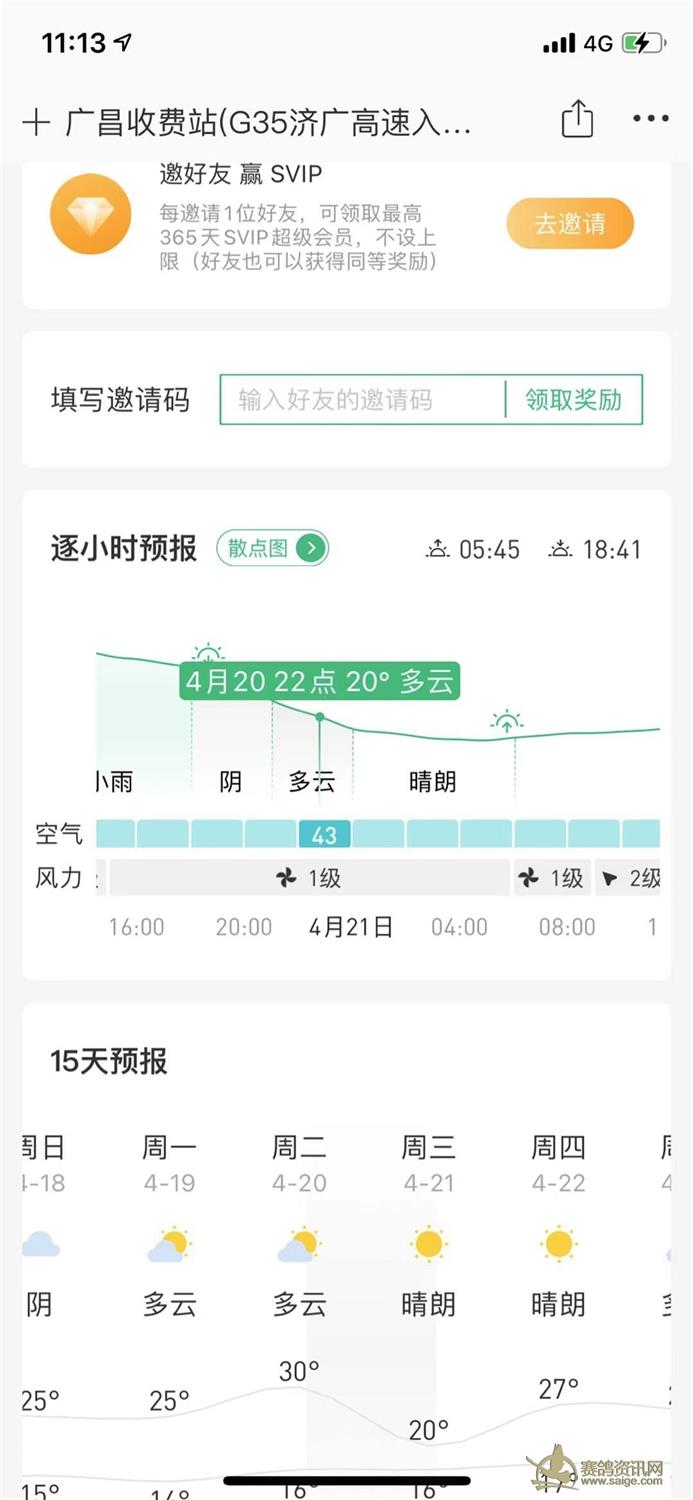Tap the 去邀请 invite button
693x1500 pixels.
[570, 223]
